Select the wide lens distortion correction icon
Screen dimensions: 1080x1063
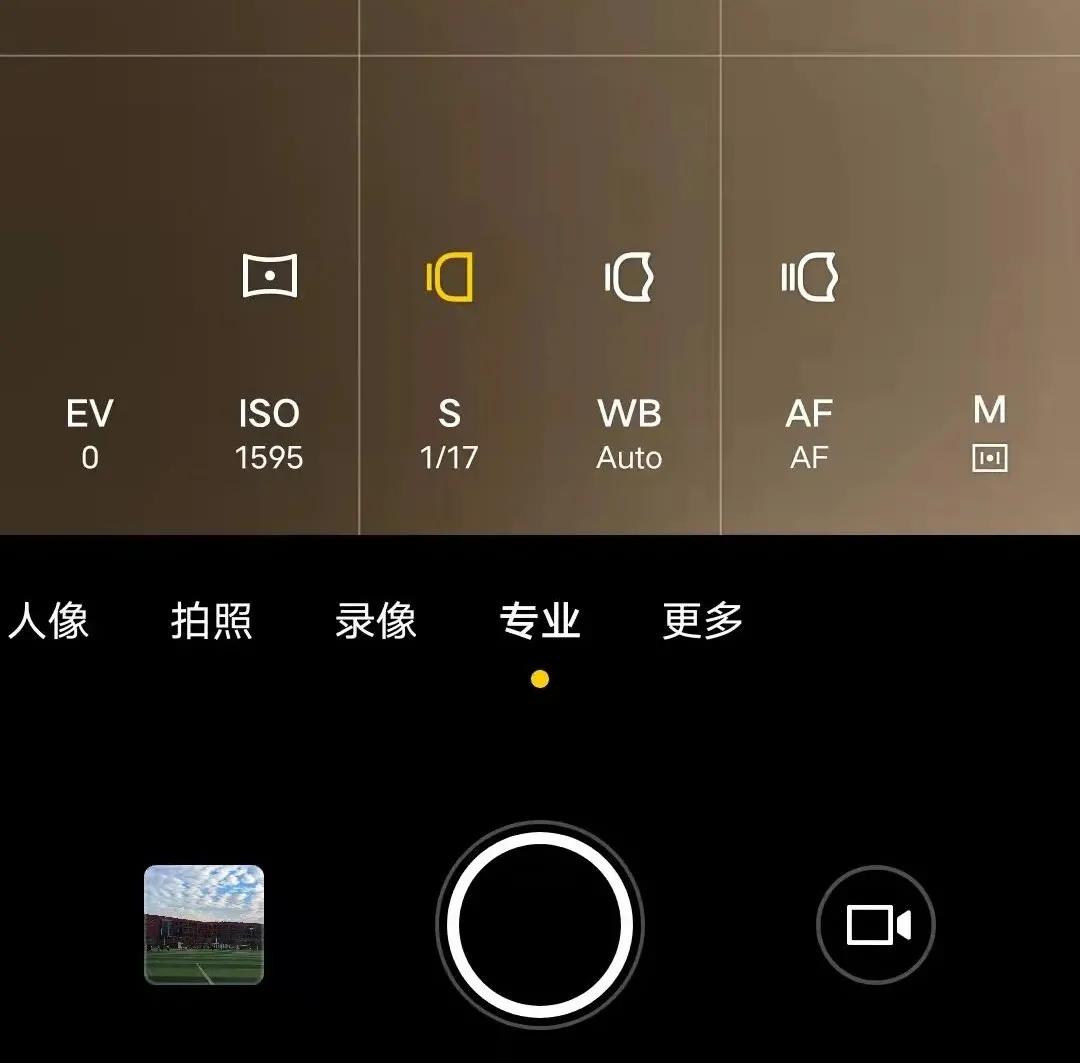tap(270, 275)
